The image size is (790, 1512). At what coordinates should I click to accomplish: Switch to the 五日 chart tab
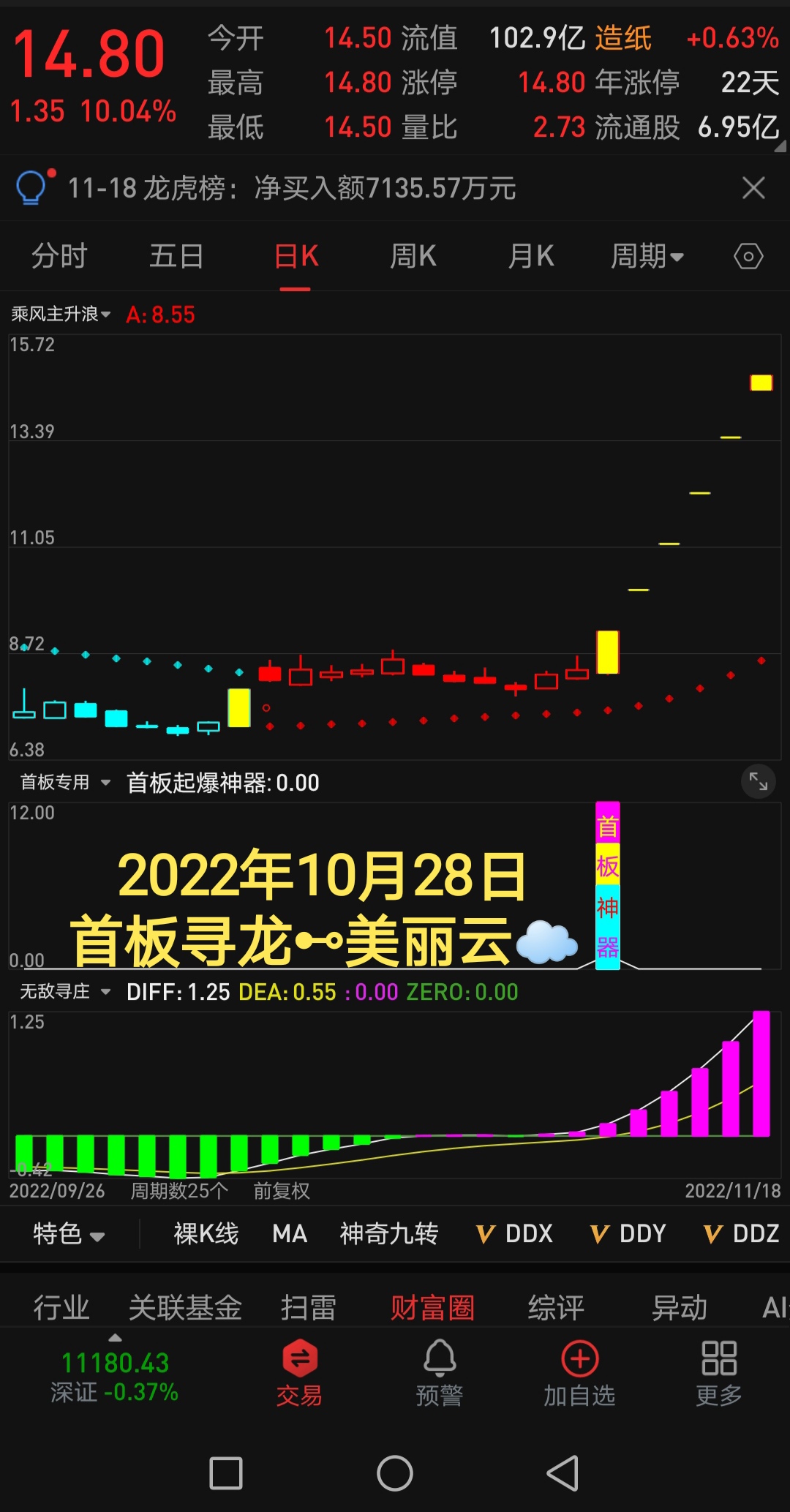click(x=176, y=257)
